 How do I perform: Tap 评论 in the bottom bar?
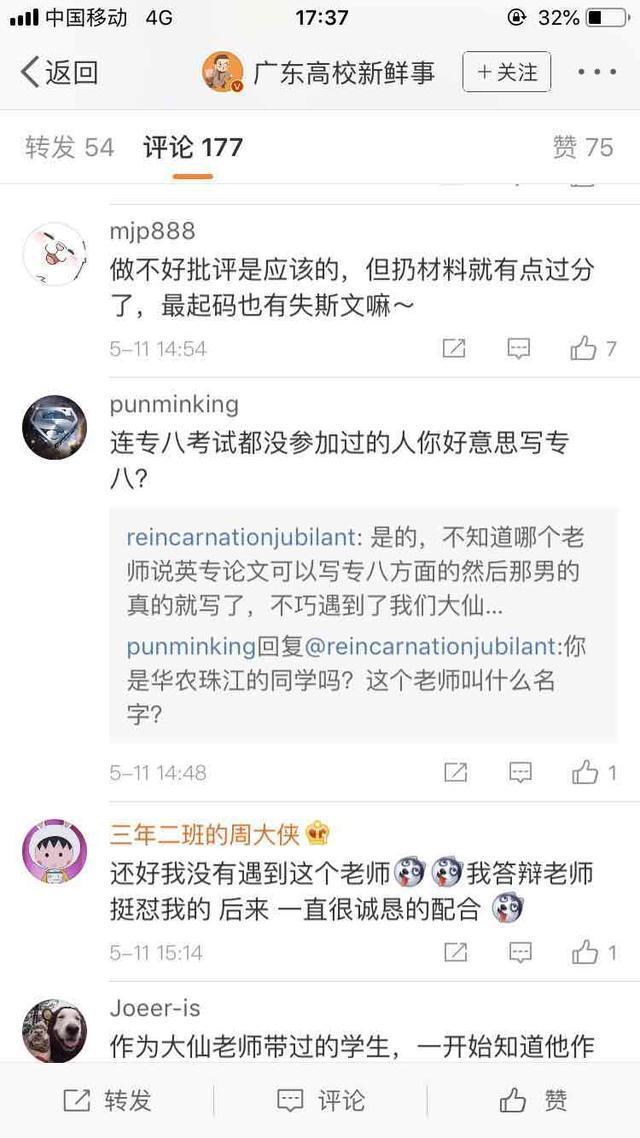[320, 1100]
